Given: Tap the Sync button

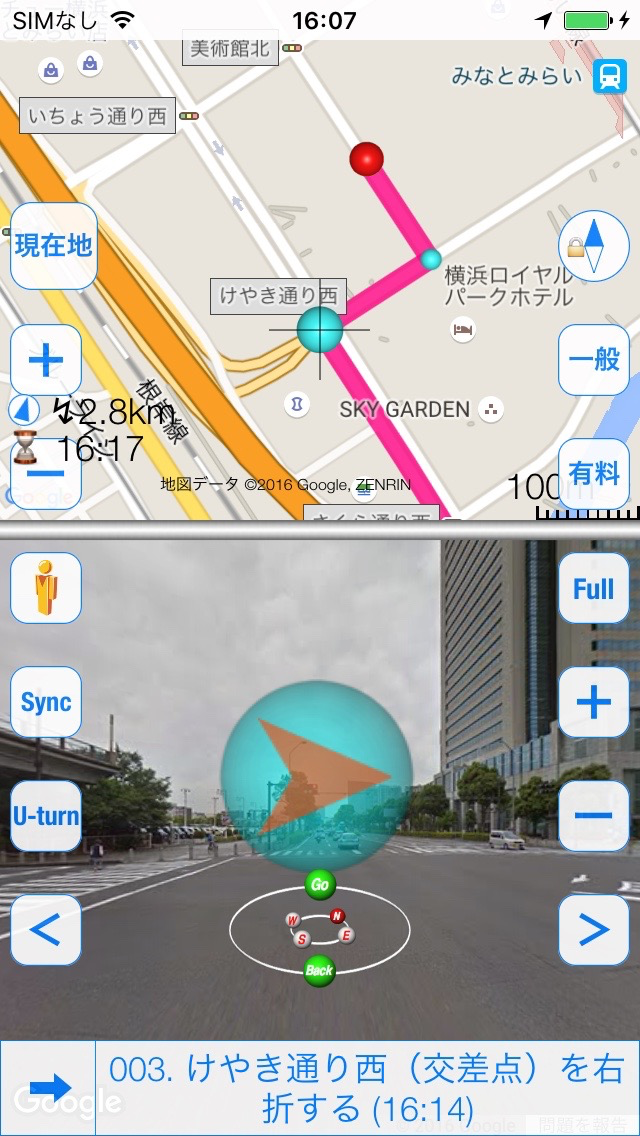Looking at the screenshot, I should [46, 702].
